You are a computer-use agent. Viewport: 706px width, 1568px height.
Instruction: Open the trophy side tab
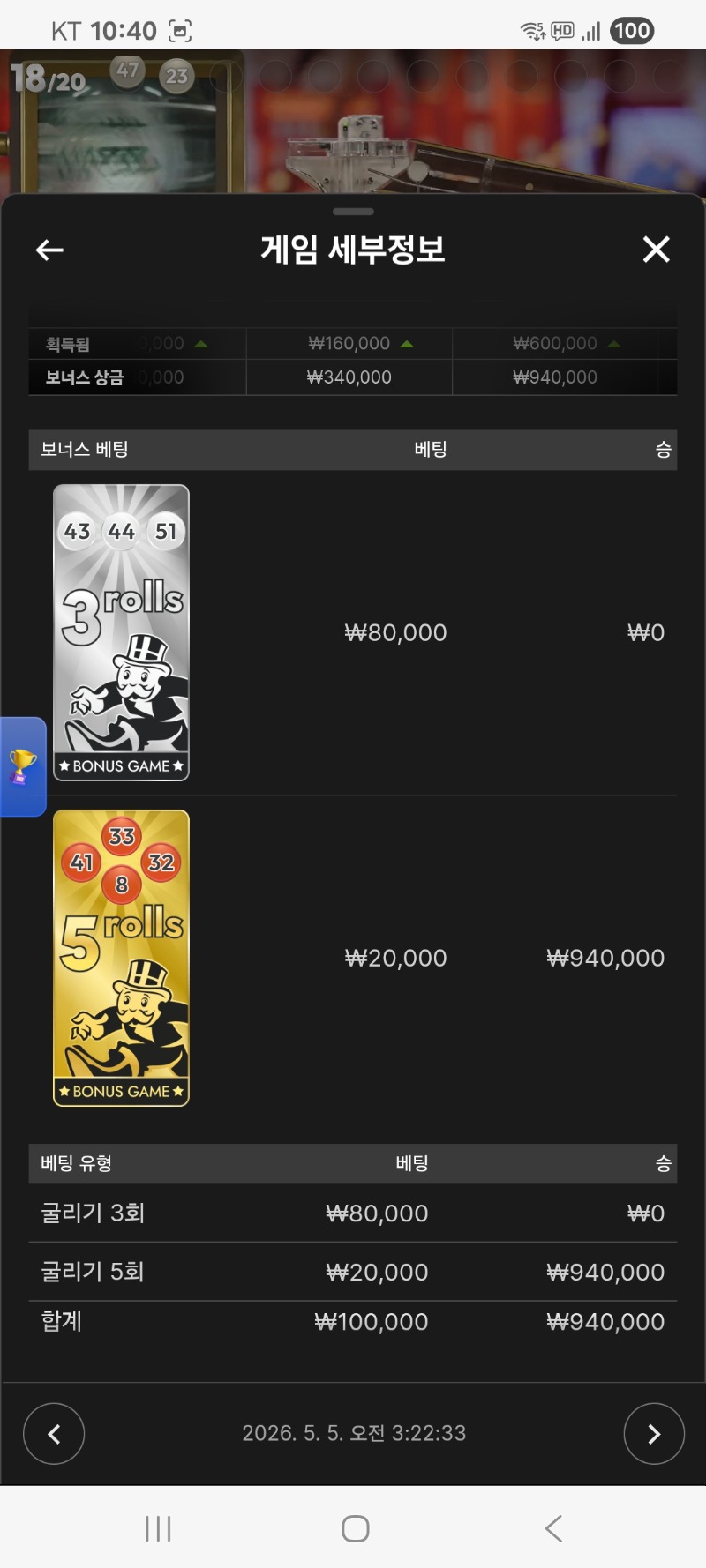(x=22, y=766)
